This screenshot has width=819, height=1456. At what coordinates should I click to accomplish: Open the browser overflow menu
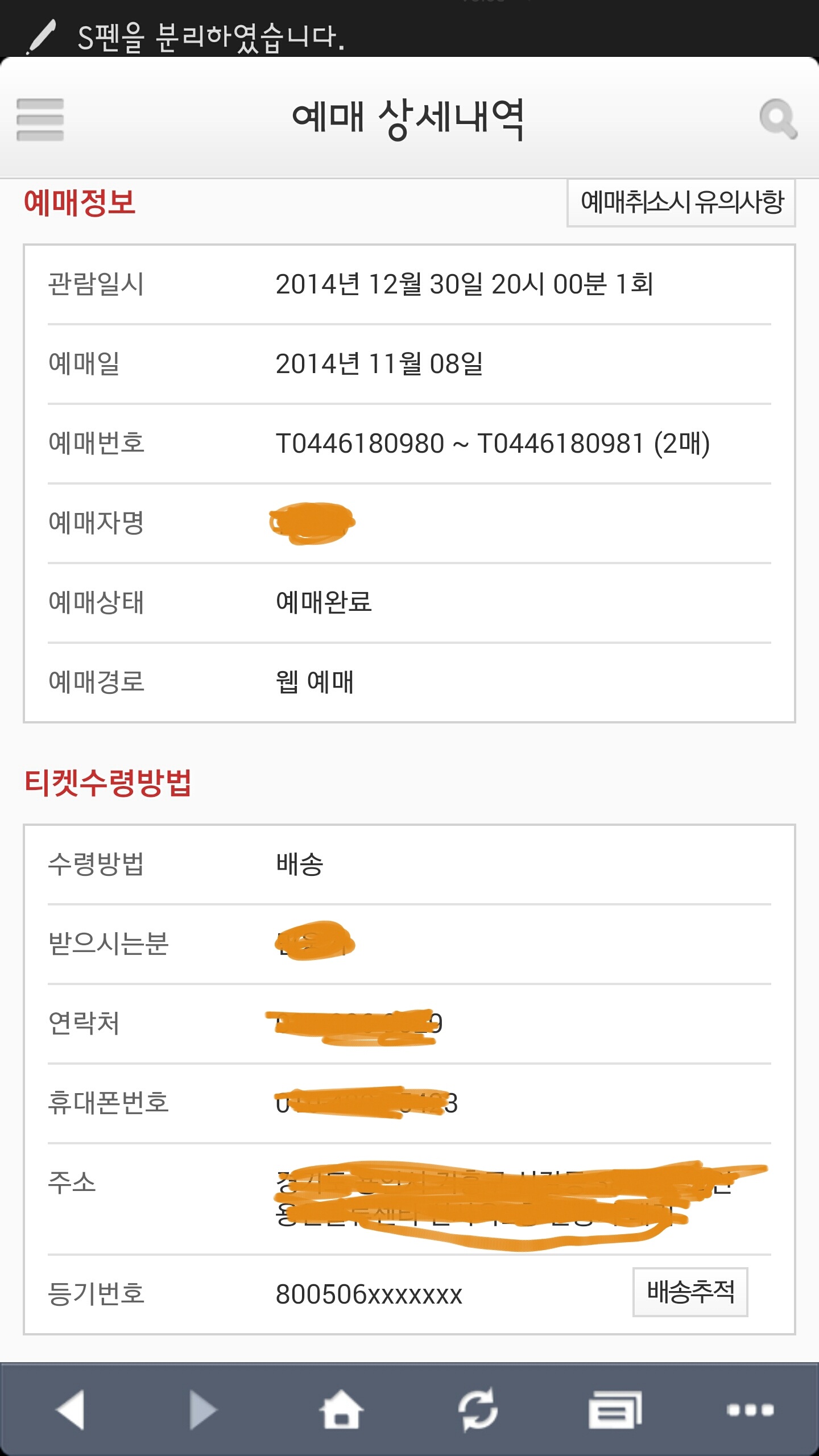pos(750,1409)
